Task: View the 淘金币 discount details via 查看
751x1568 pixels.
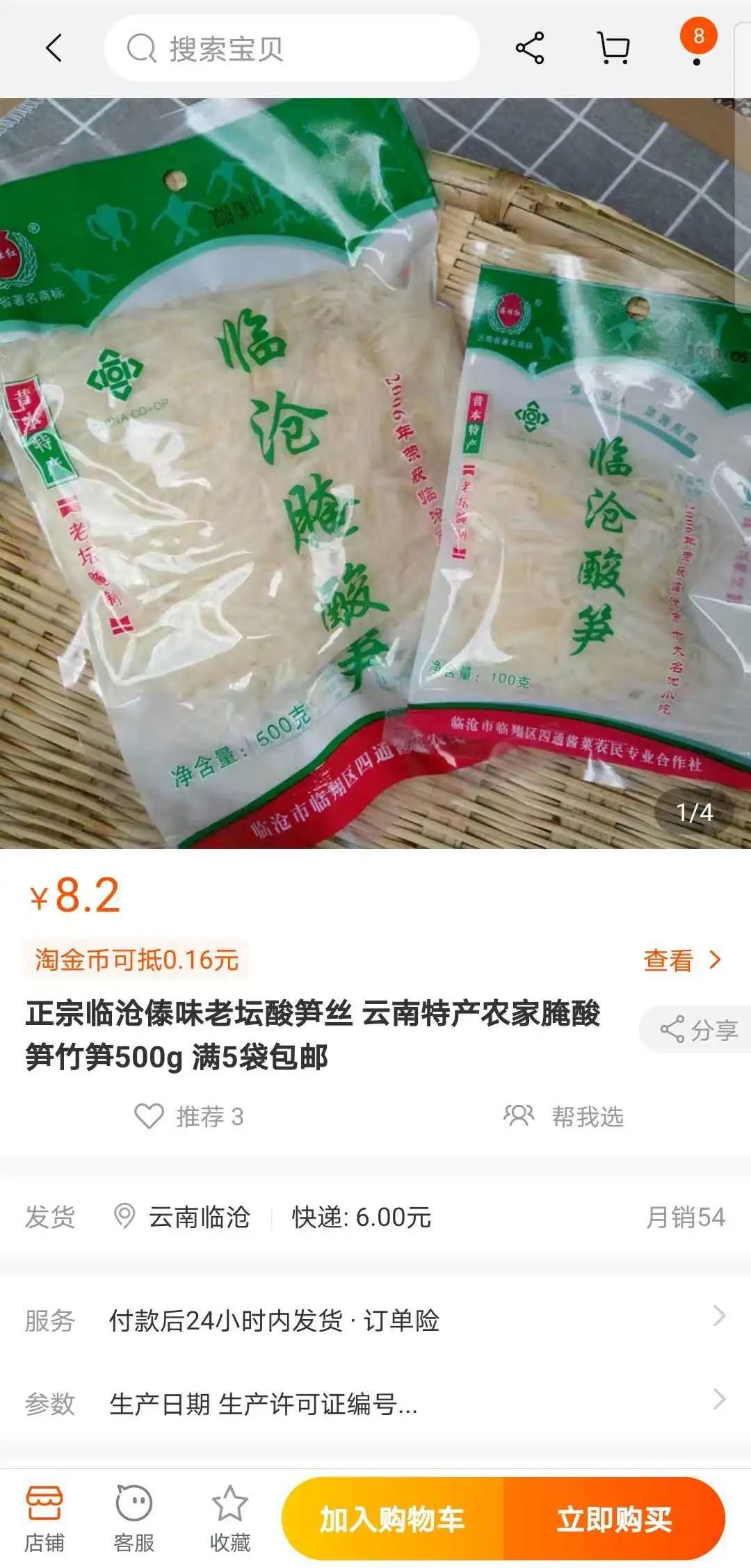Action: [x=681, y=960]
